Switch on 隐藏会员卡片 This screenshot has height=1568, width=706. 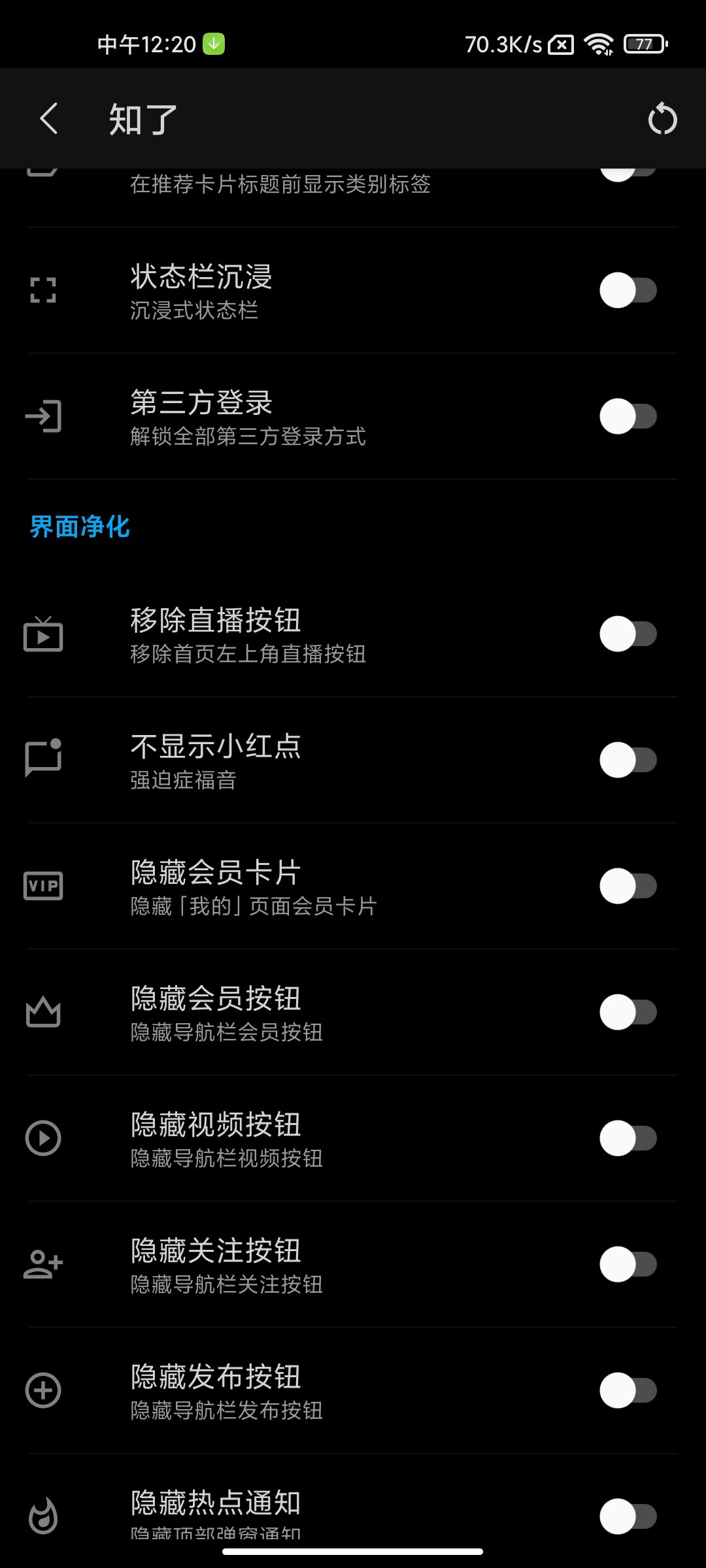(628, 886)
